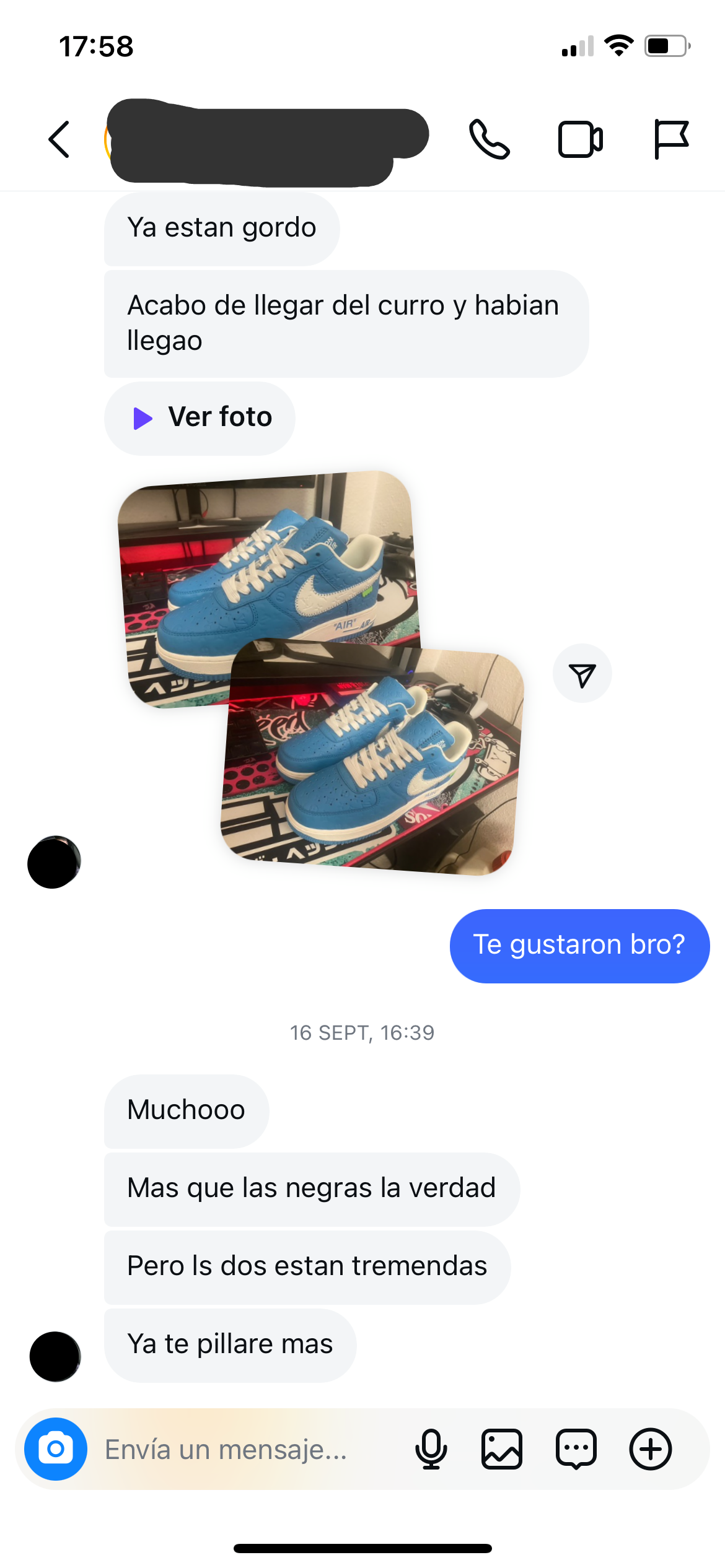
Task: Pick an image from gallery
Action: (x=501, y=1449)
